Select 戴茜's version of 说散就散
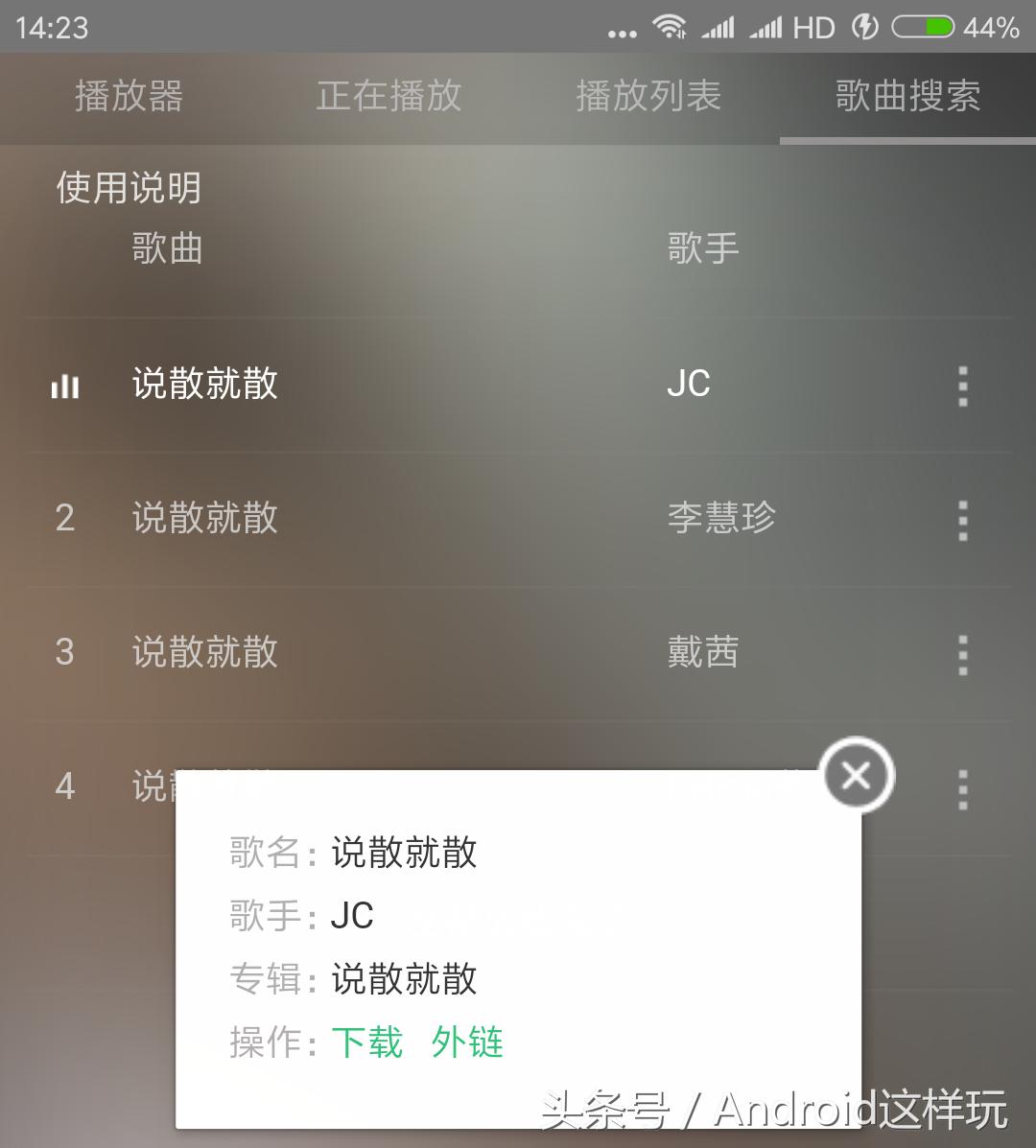This screenshot has width=1036, height=1148. 202,653
